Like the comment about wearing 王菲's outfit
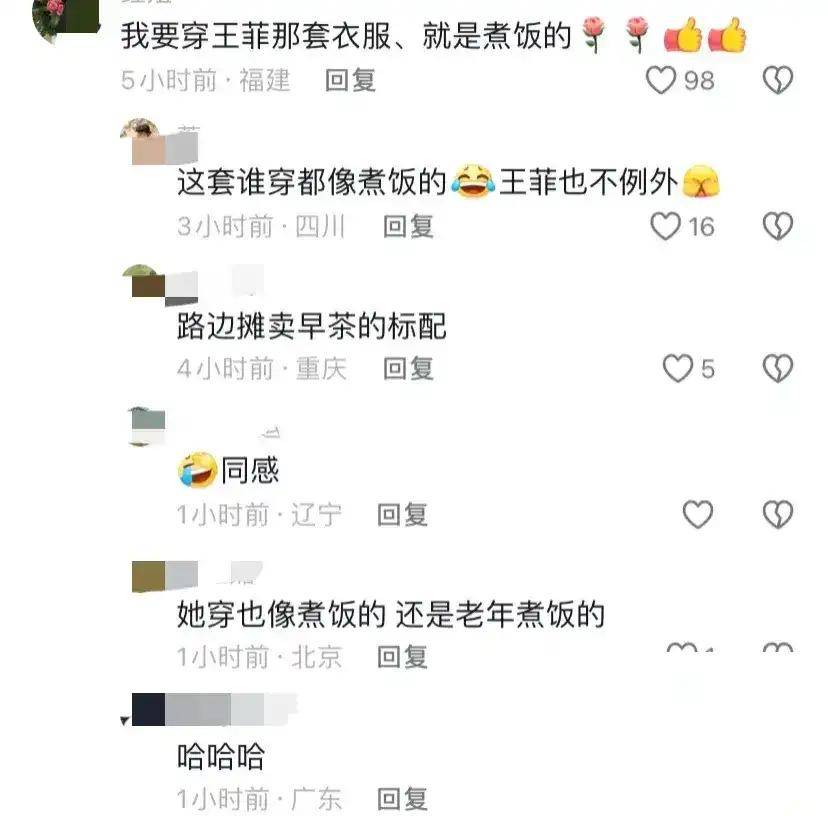The width and height of the screenshot is (828, 816). [x=662, y=80]
